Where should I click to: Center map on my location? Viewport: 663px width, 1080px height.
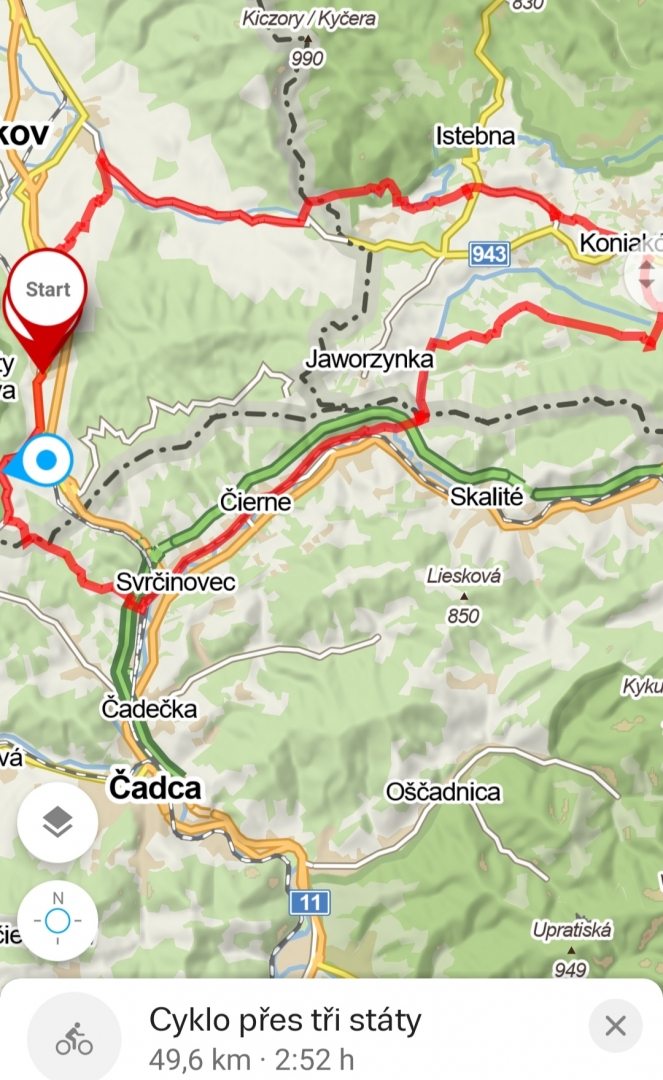point(58,920)
